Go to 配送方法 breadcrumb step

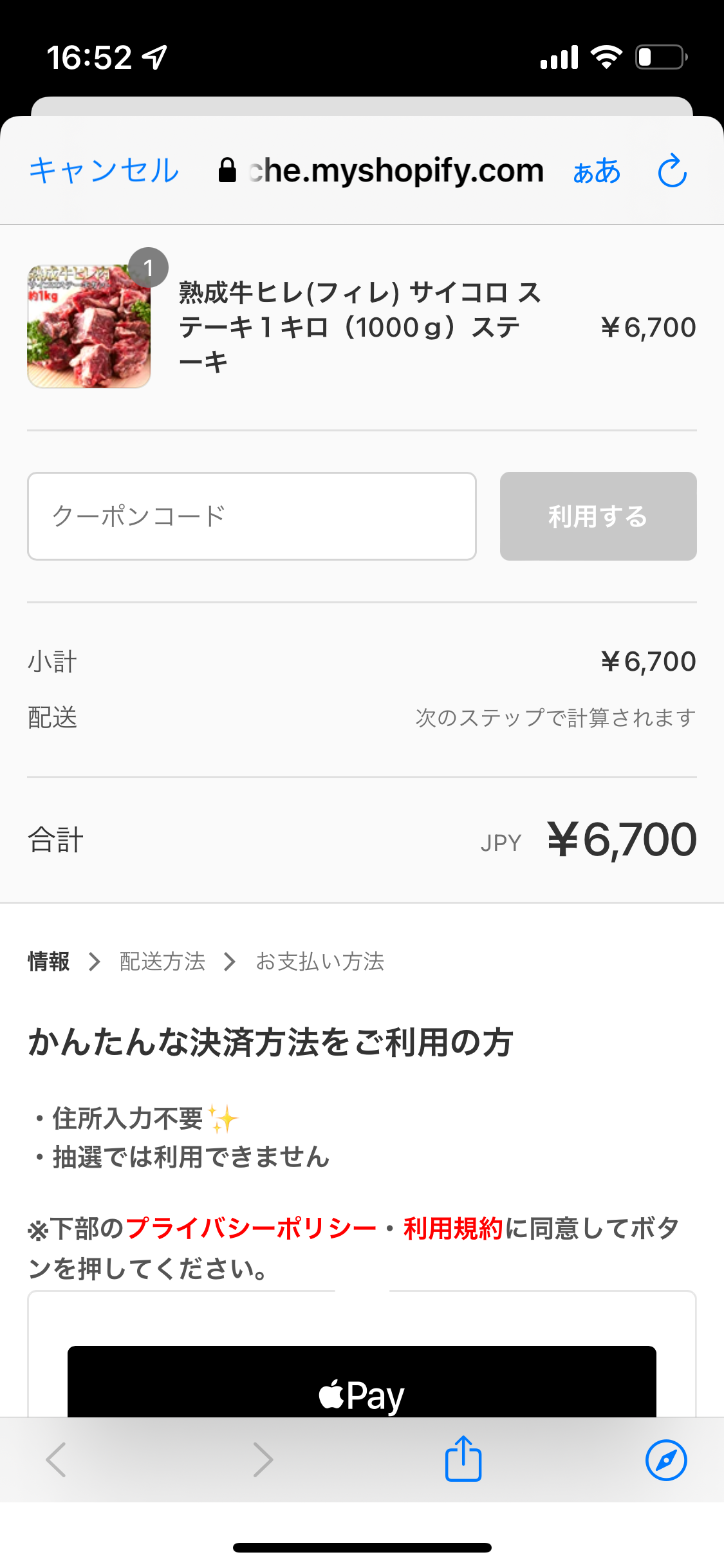[162, 962]
